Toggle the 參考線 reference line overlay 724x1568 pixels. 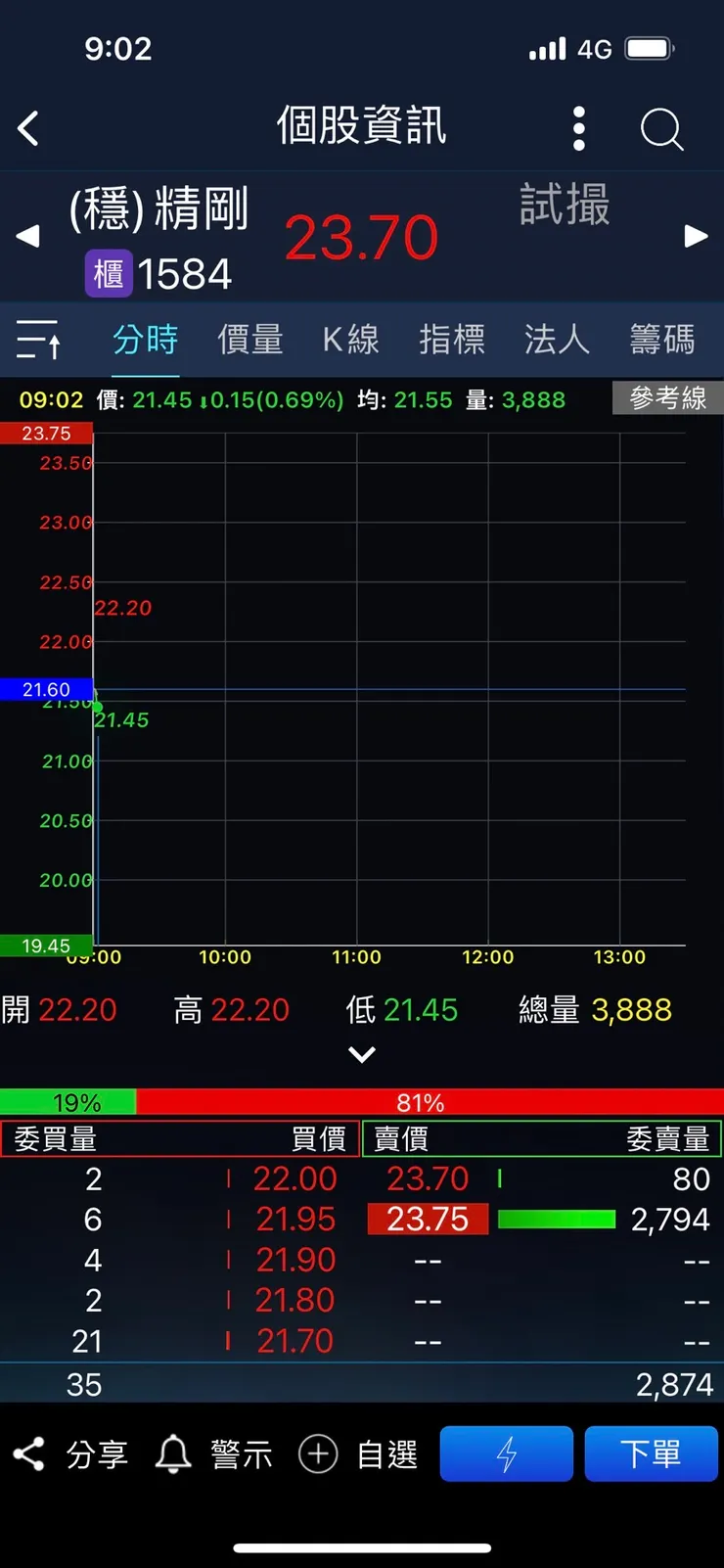pos(666,398)
